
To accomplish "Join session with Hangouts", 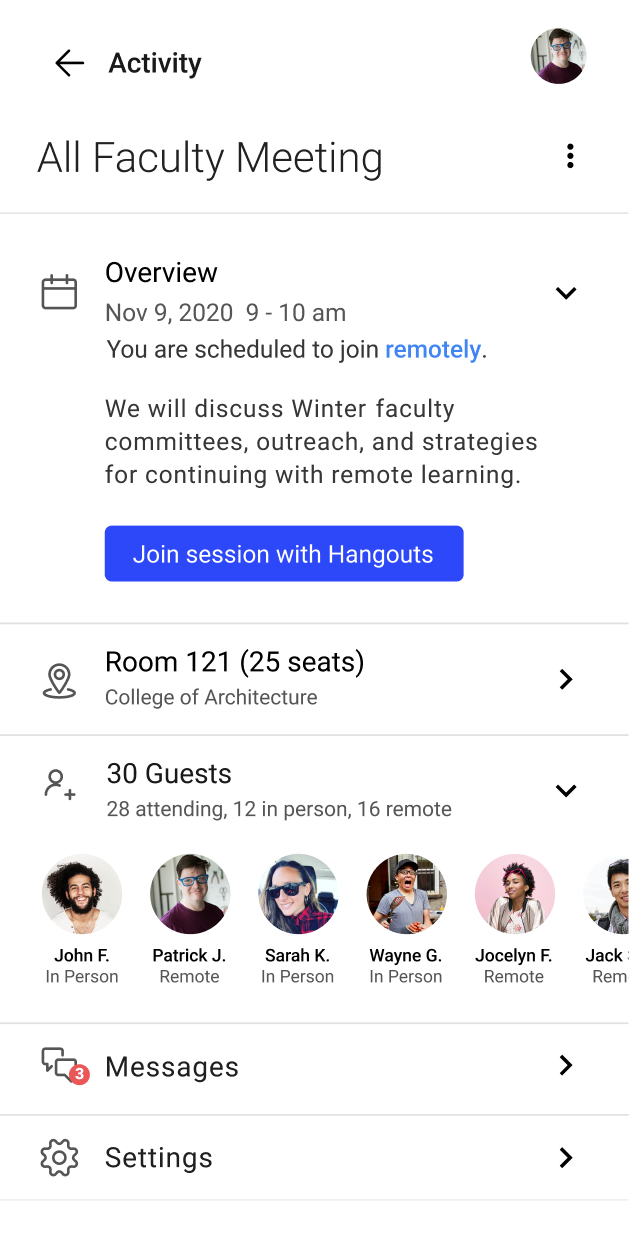I will pyautogui.click(x=284, y=554).
